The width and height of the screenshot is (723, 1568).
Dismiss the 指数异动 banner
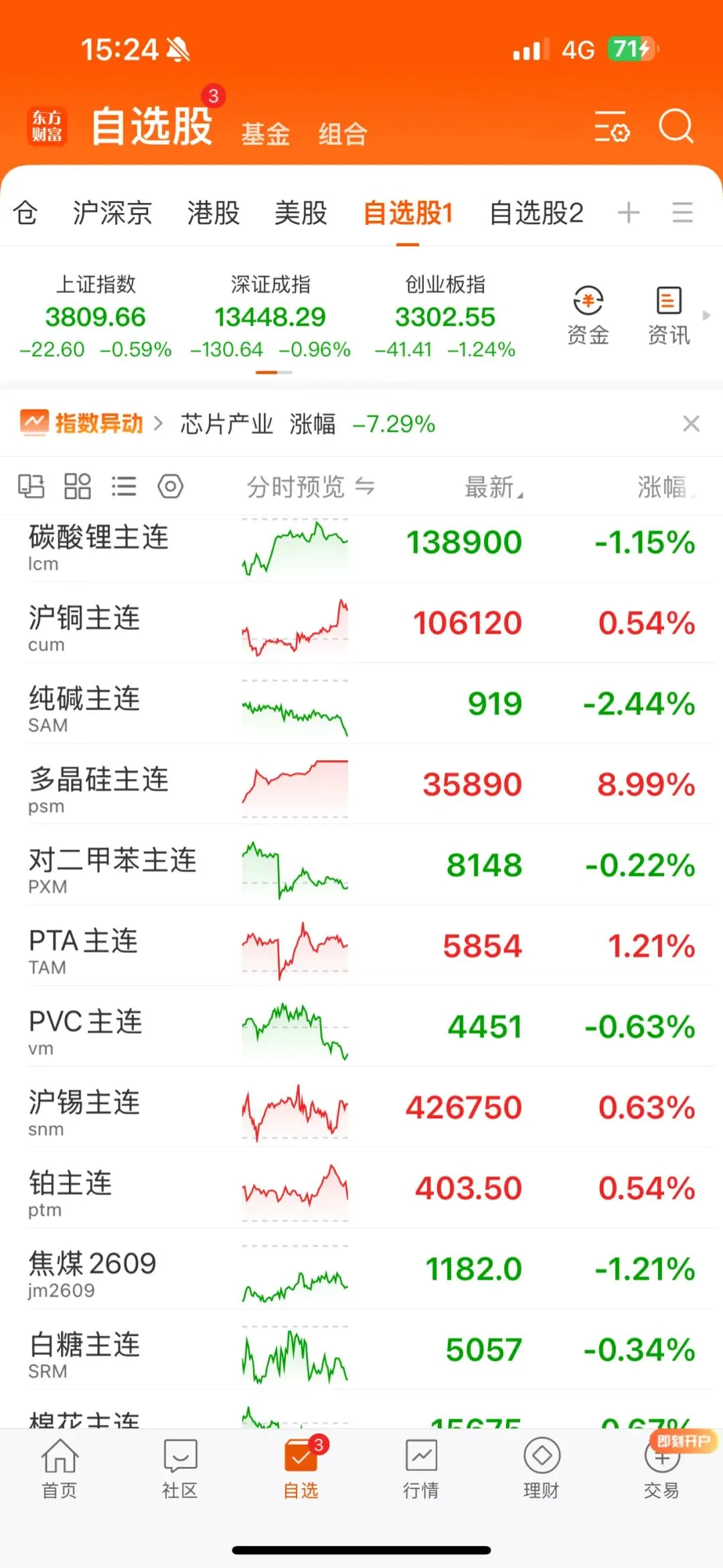(691, 423)
